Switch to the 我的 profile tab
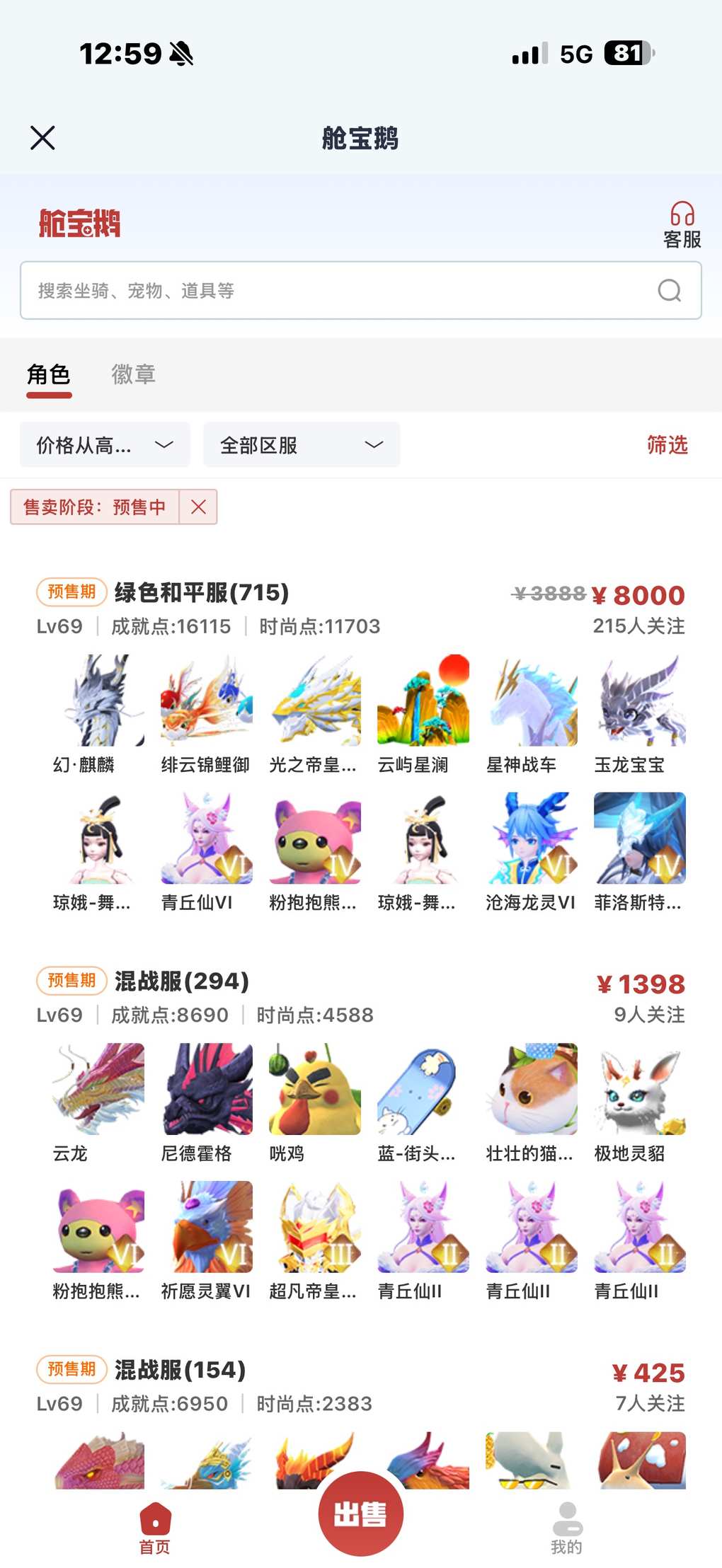The width and height of the screenshot is (722, 1568). tap(566, 1528)
